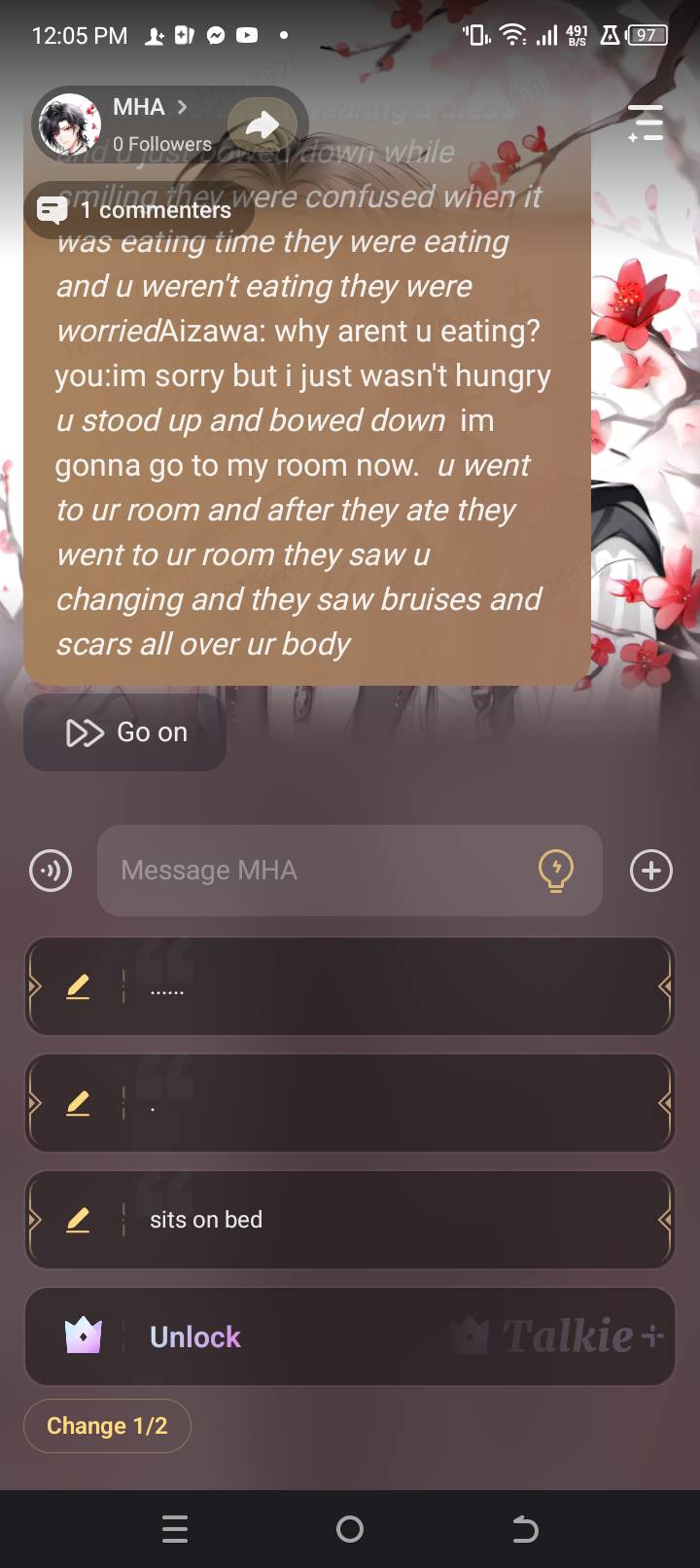Change to next suggestion set

point(107,1426)
